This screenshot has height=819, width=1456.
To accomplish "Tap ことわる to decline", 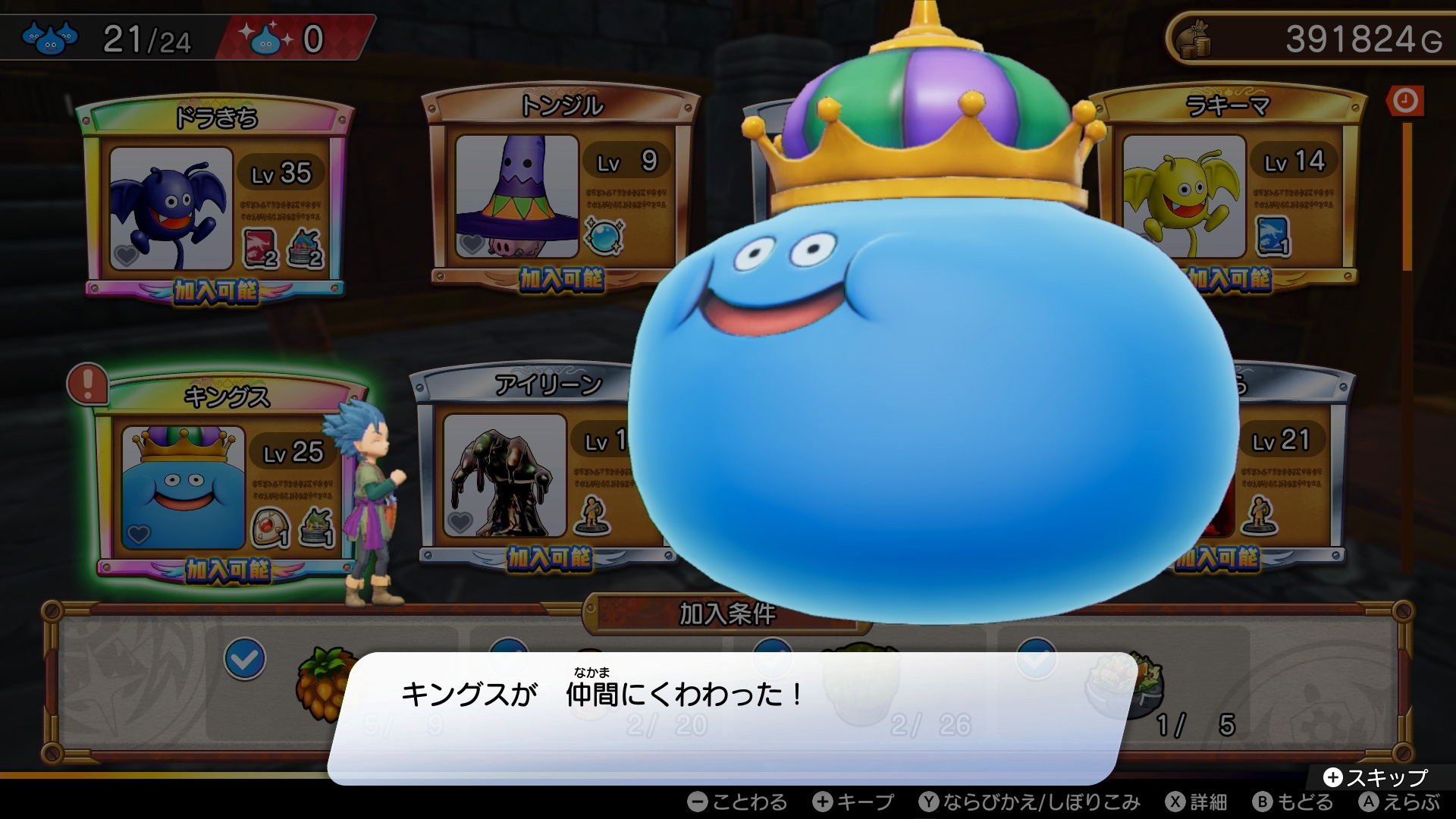I will (738, 802).
